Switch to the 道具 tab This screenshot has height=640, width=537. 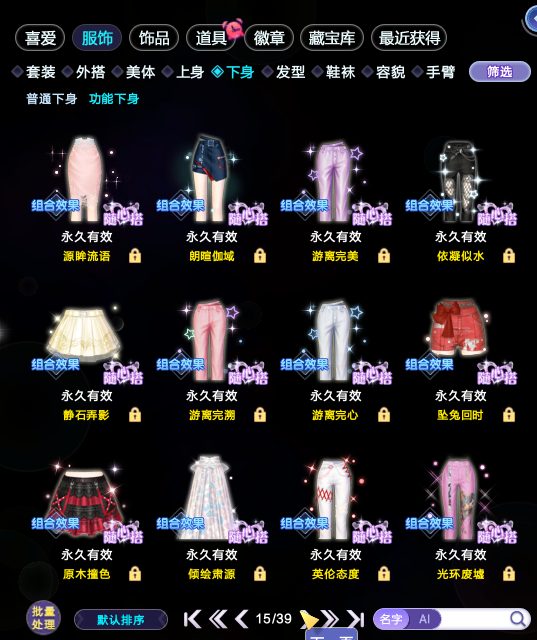coord(211,38)
